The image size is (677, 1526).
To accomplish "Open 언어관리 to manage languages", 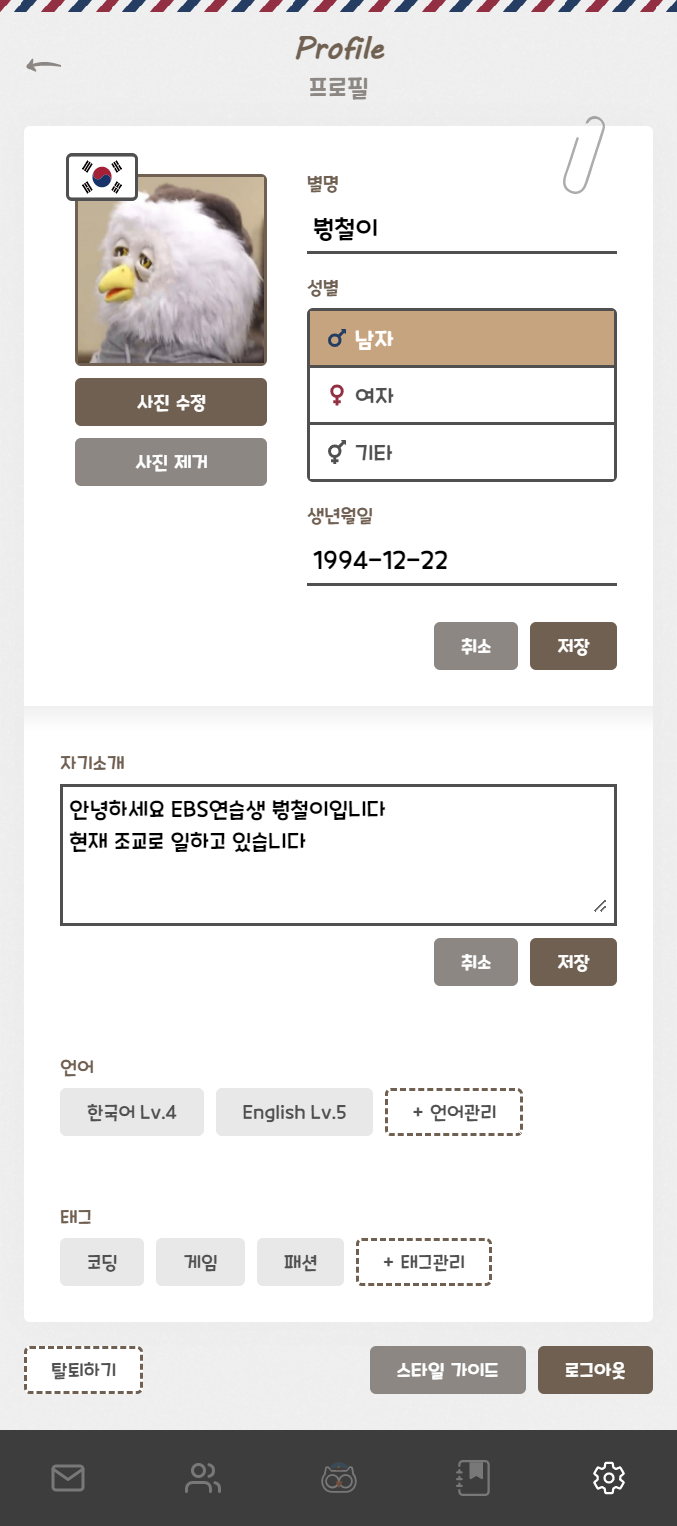I will click(x=454, y=1112).
